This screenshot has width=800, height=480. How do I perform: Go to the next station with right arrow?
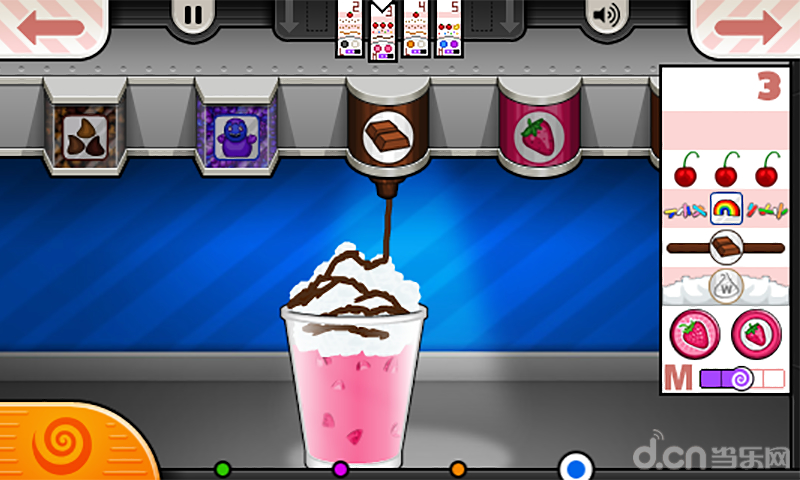(745, 27)
